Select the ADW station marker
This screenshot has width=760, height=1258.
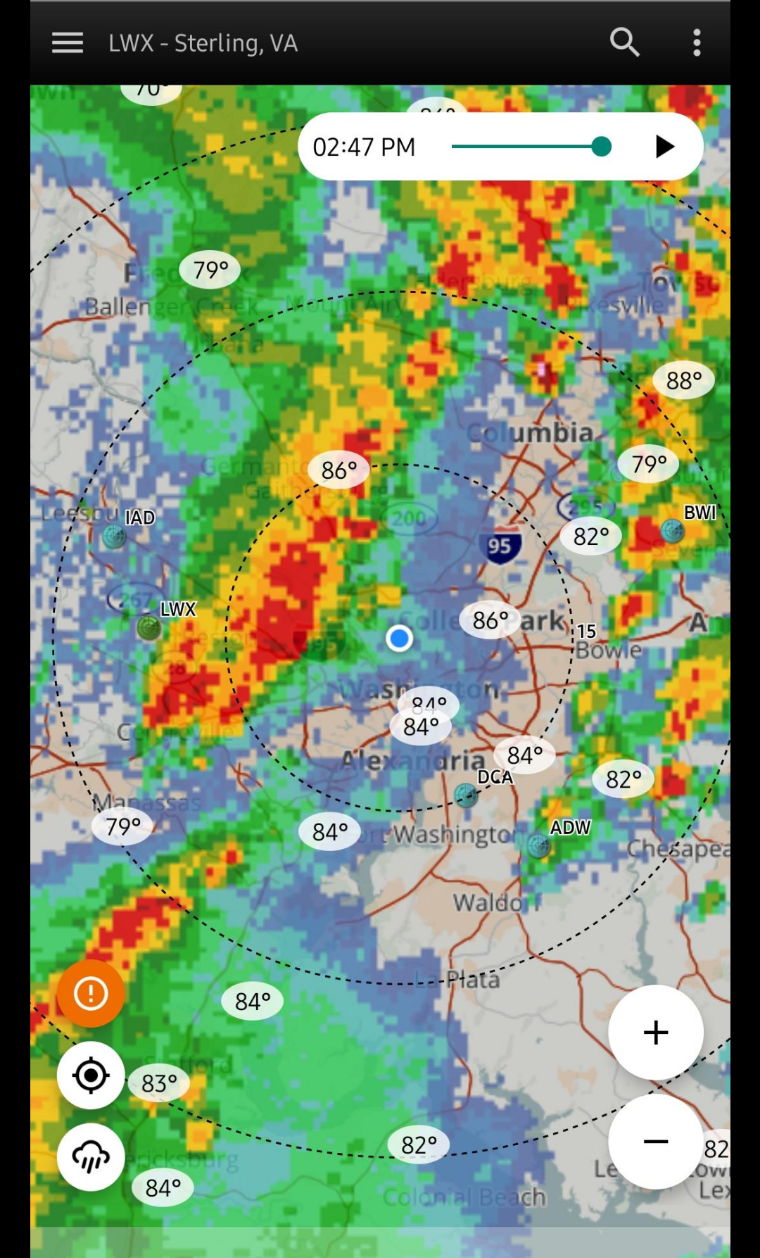[539, 846]
